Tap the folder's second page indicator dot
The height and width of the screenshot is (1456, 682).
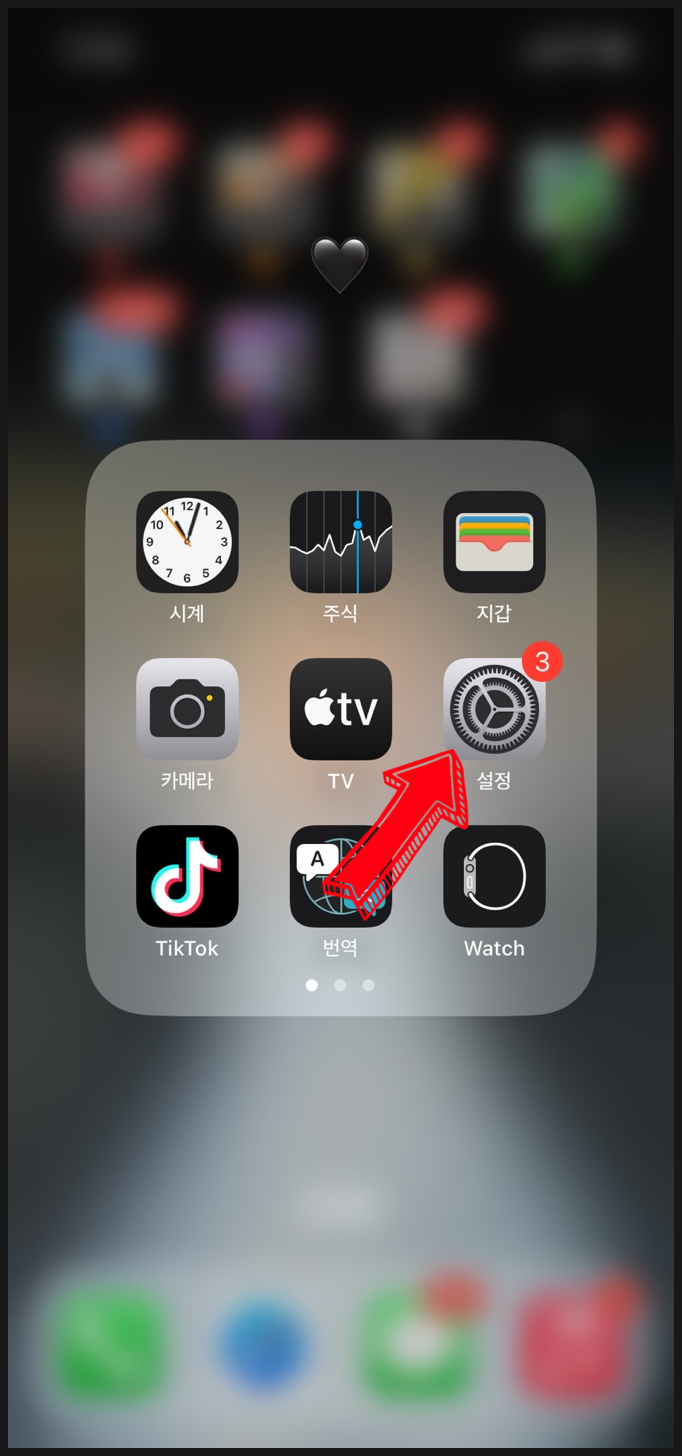coord(340,985)
